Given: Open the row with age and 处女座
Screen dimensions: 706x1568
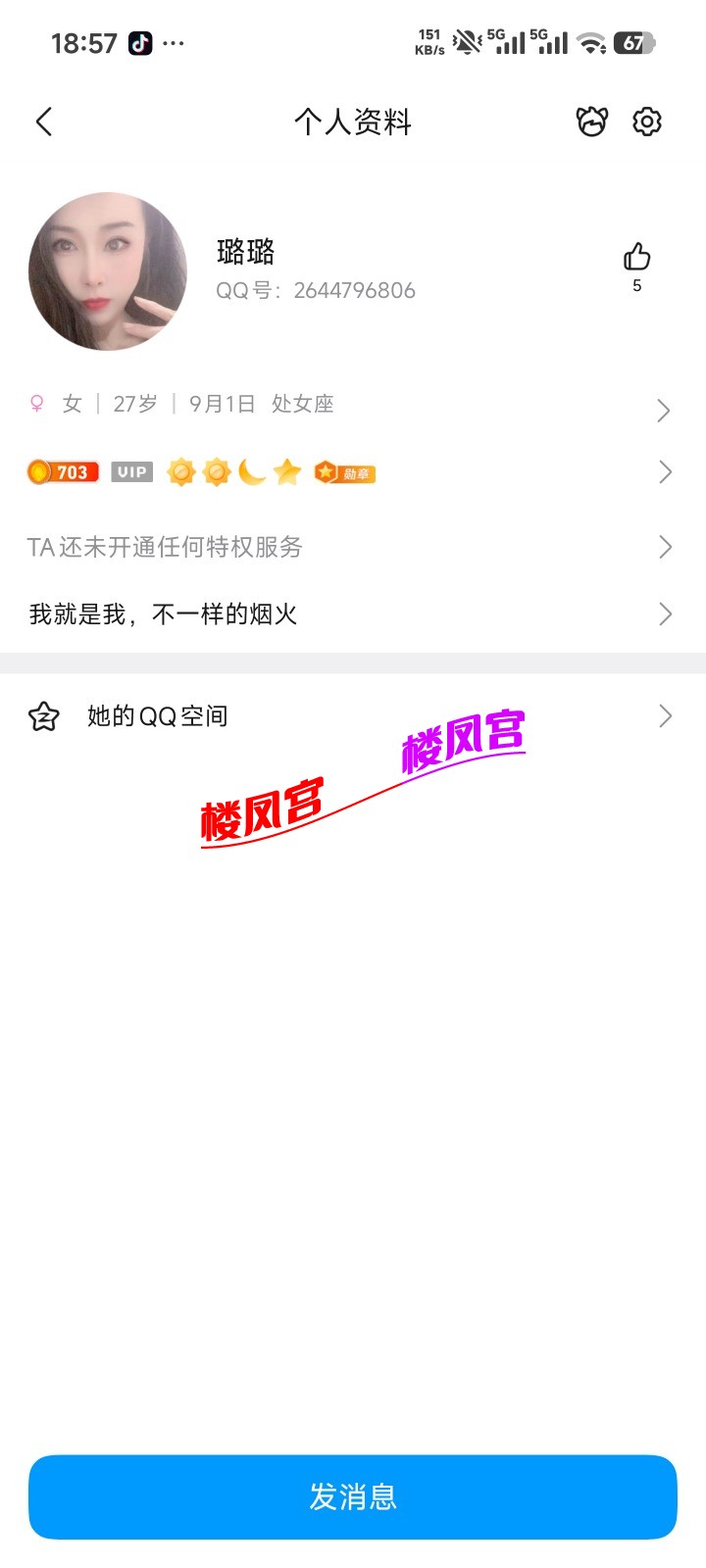Looking at the screenshot, I should tap(351, 405).
